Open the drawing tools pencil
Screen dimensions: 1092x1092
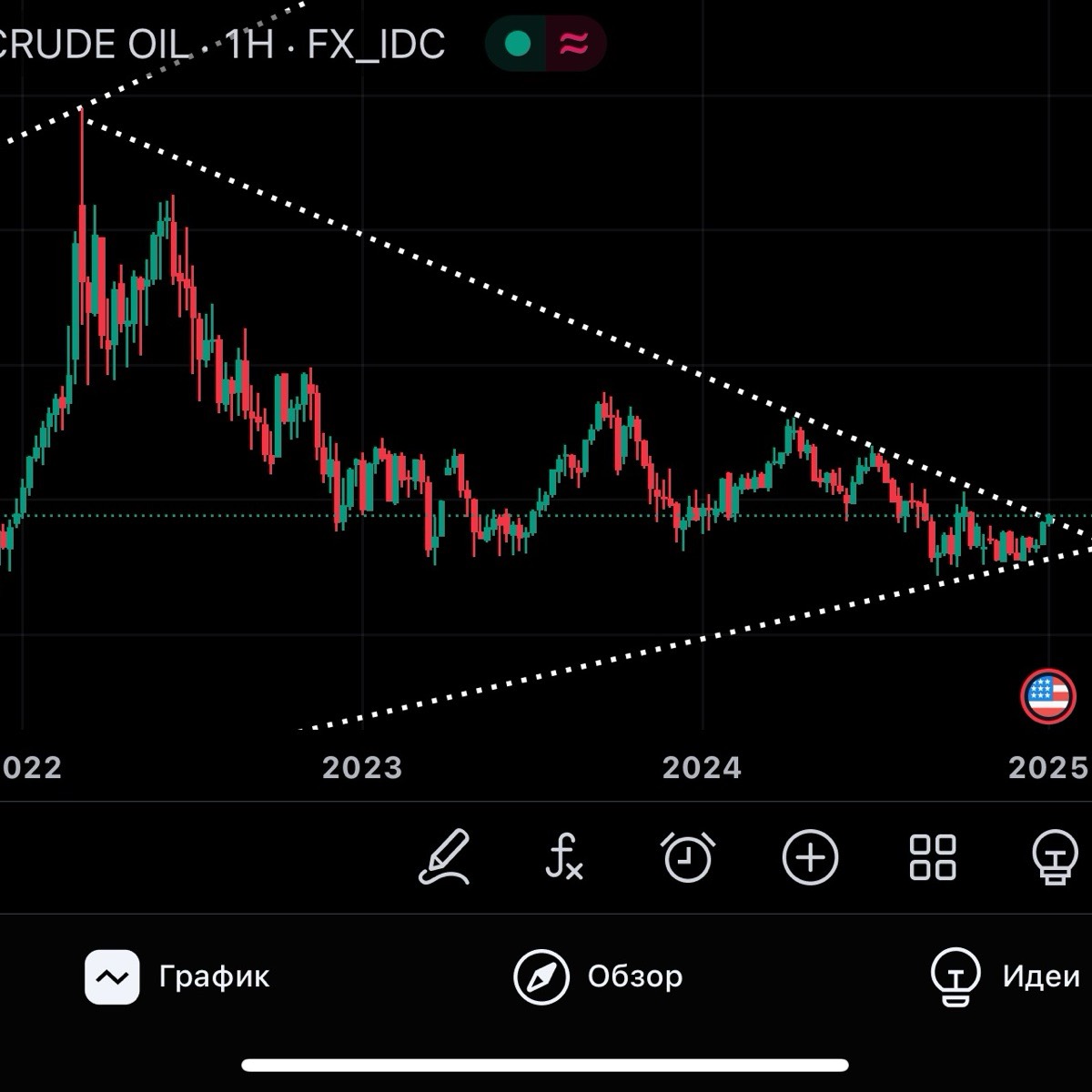[445, 857]
